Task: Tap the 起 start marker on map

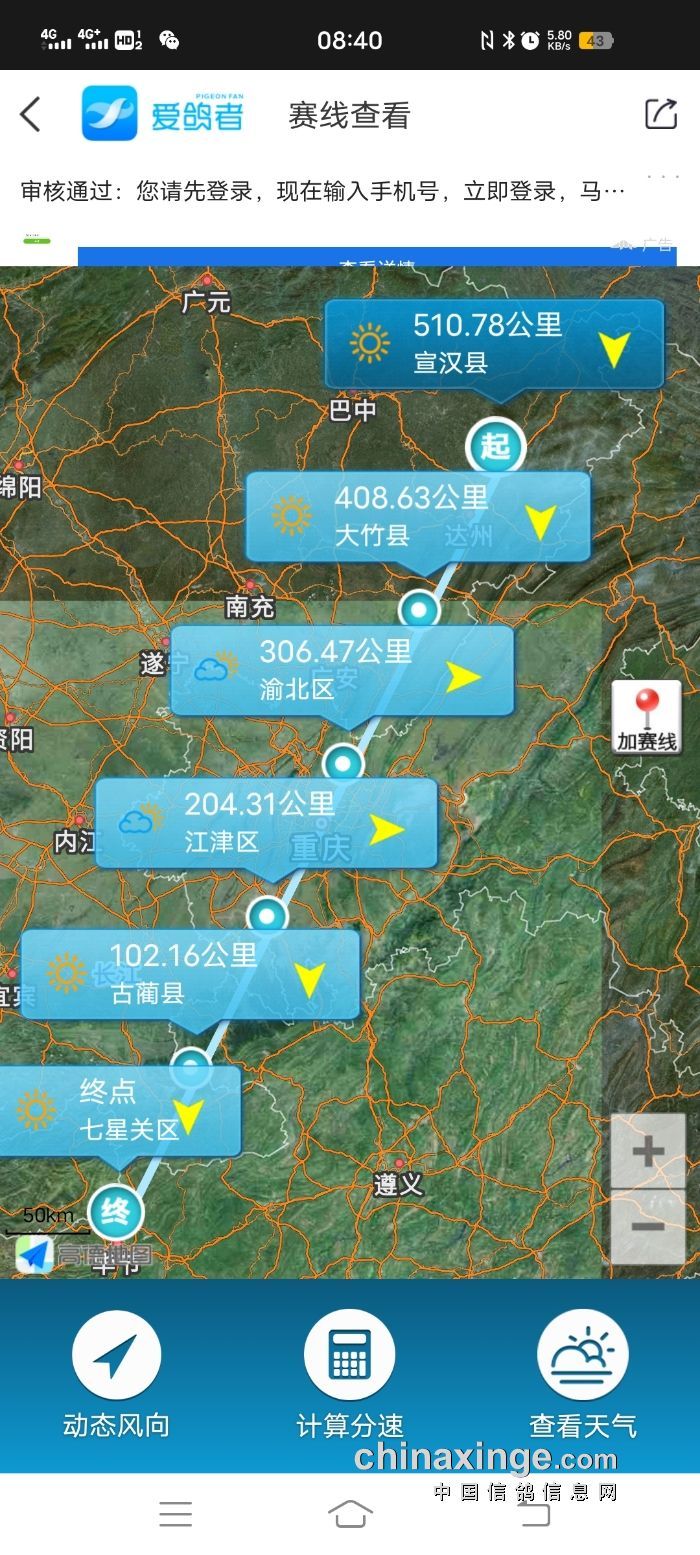Action: pyautogui.click(x=496, y=445)
